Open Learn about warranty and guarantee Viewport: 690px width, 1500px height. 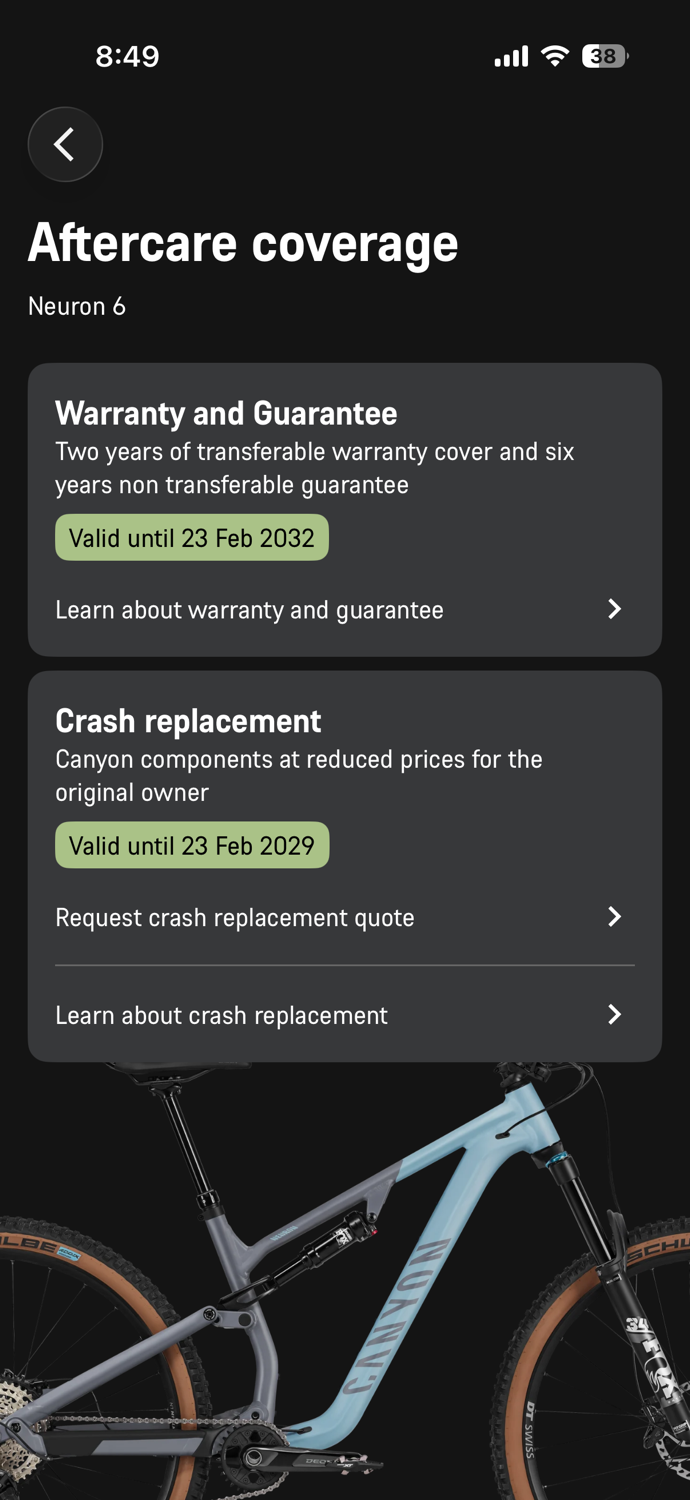point(344,610)
